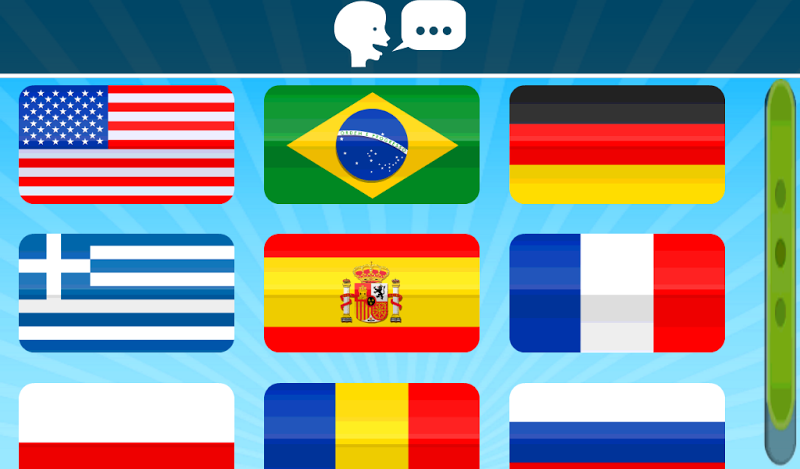Pick the German flag
Screen dimensions: 800x469
click(x=617, y=144)
